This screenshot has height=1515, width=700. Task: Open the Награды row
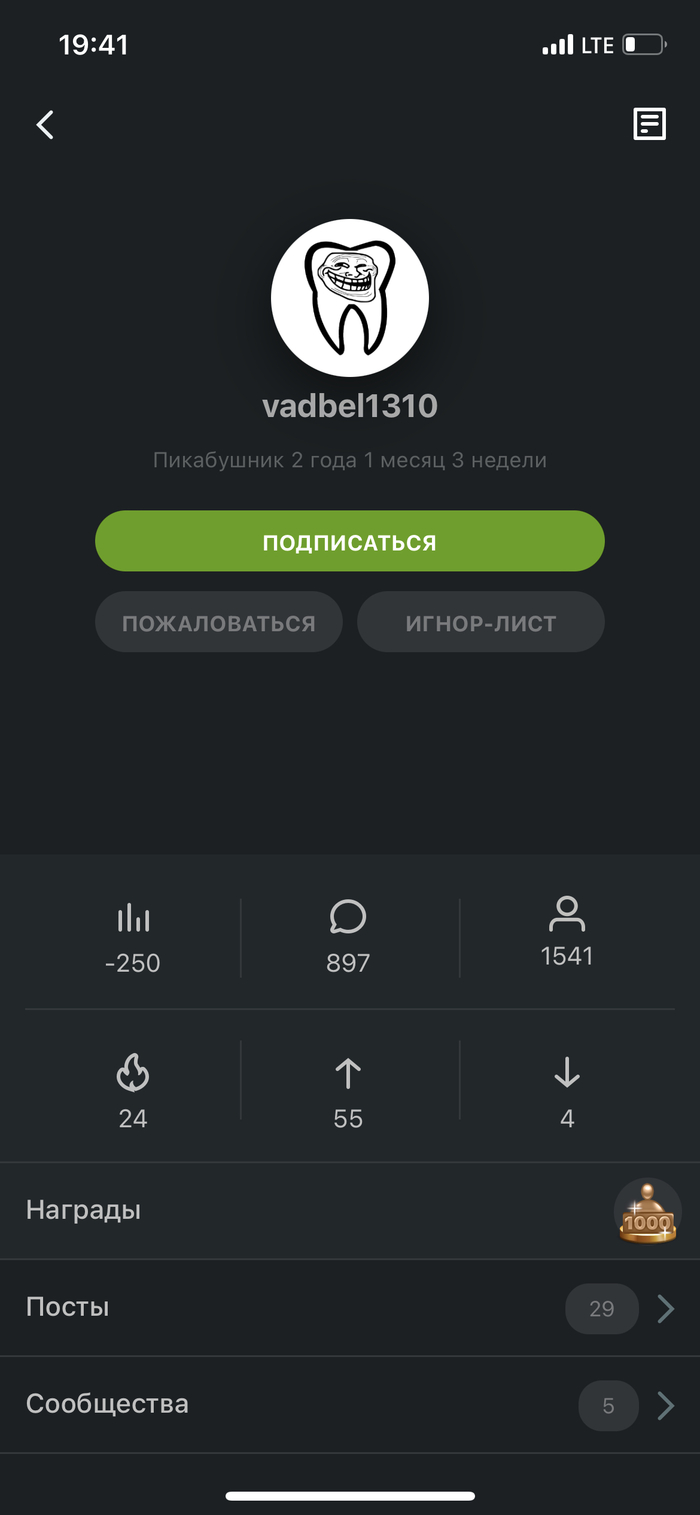coord(350,1211)
